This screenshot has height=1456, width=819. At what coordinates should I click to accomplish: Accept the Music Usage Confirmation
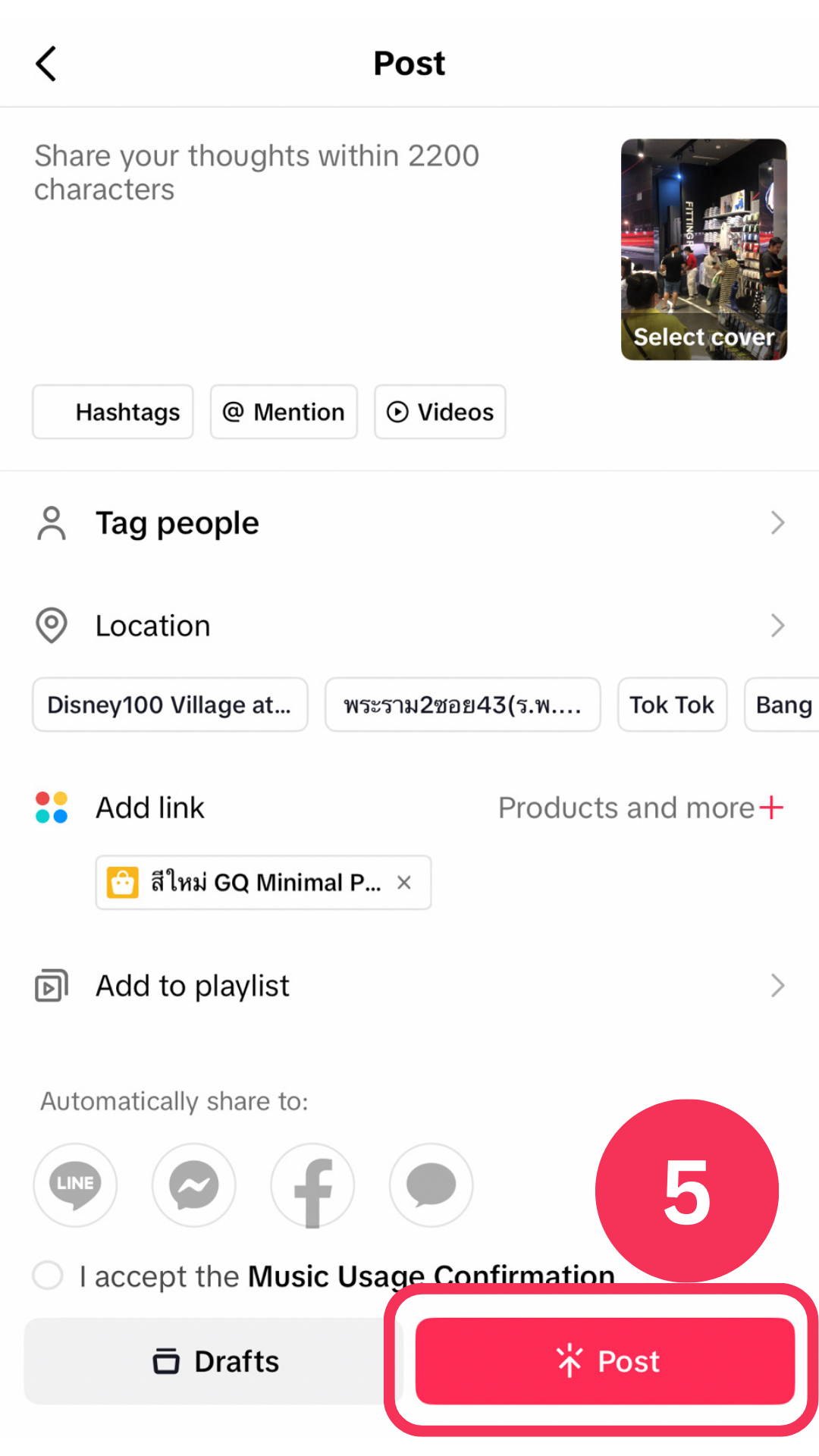(x=48, y=1275)
